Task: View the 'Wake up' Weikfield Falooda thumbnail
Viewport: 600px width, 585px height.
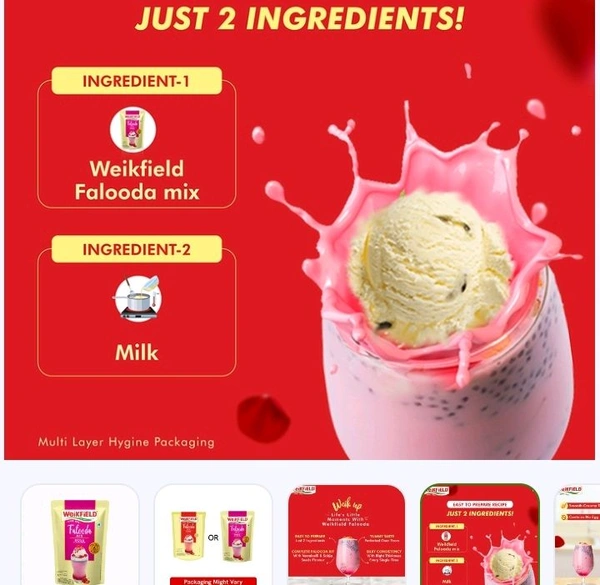Action: (x=346, y=535)
